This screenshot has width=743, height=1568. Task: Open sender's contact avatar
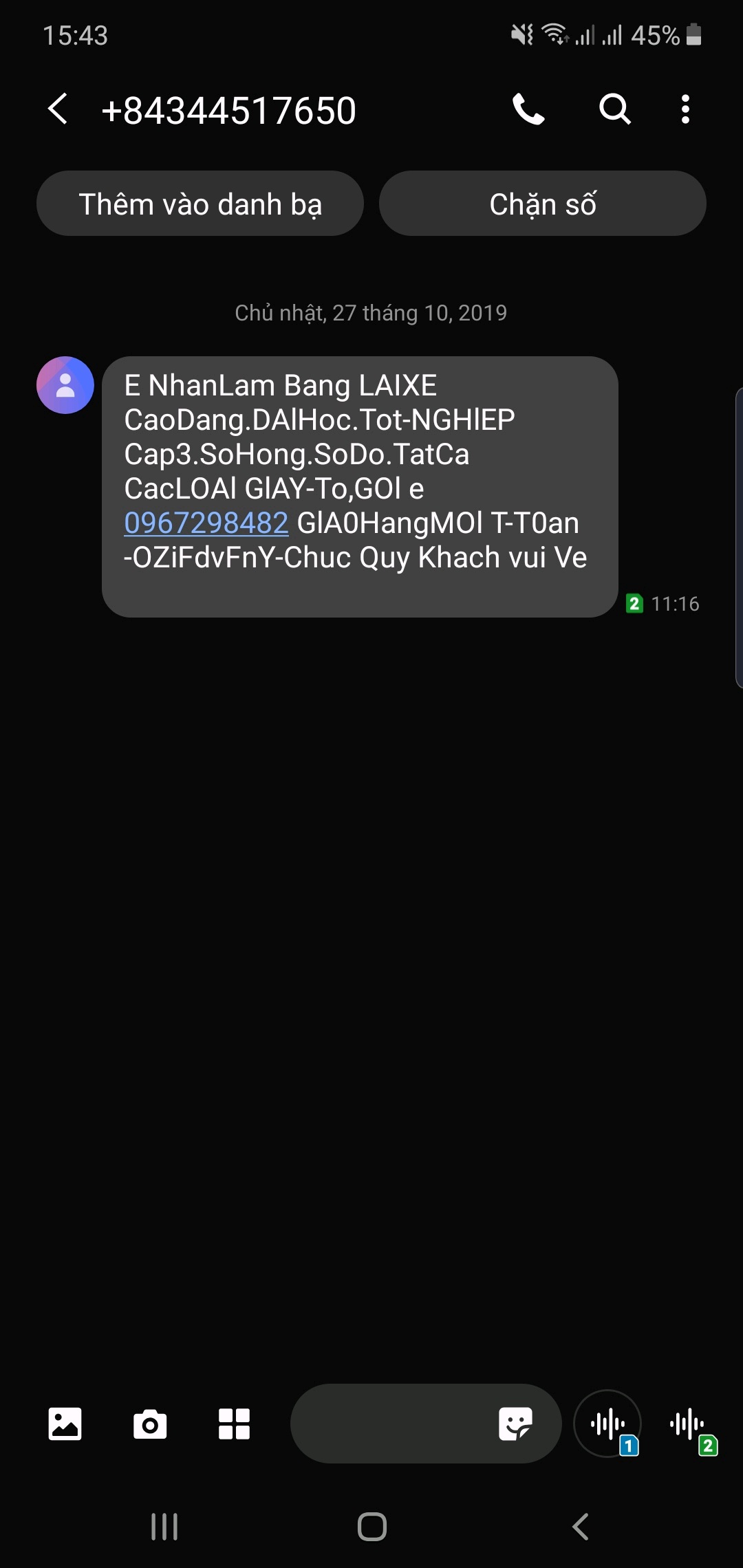[65, 385]
